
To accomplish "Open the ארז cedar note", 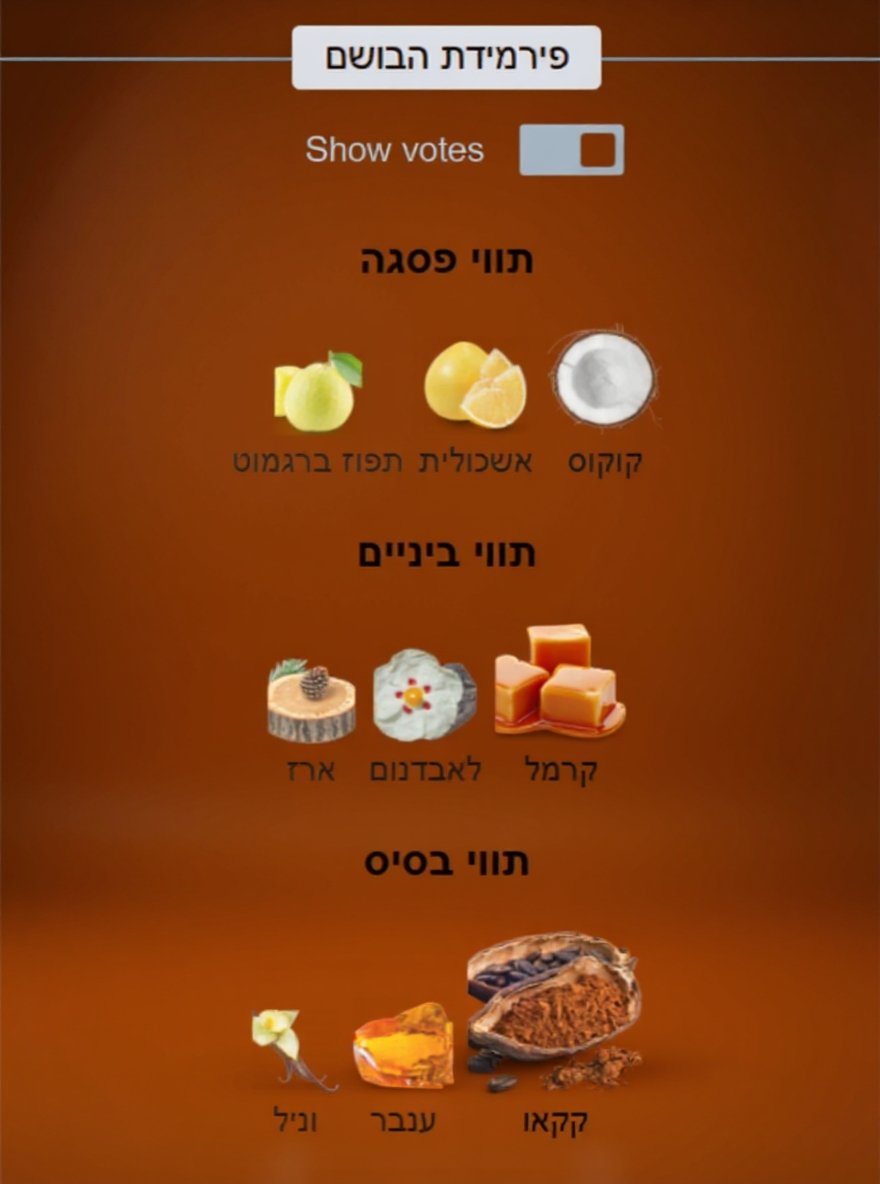I will (311, 701).
